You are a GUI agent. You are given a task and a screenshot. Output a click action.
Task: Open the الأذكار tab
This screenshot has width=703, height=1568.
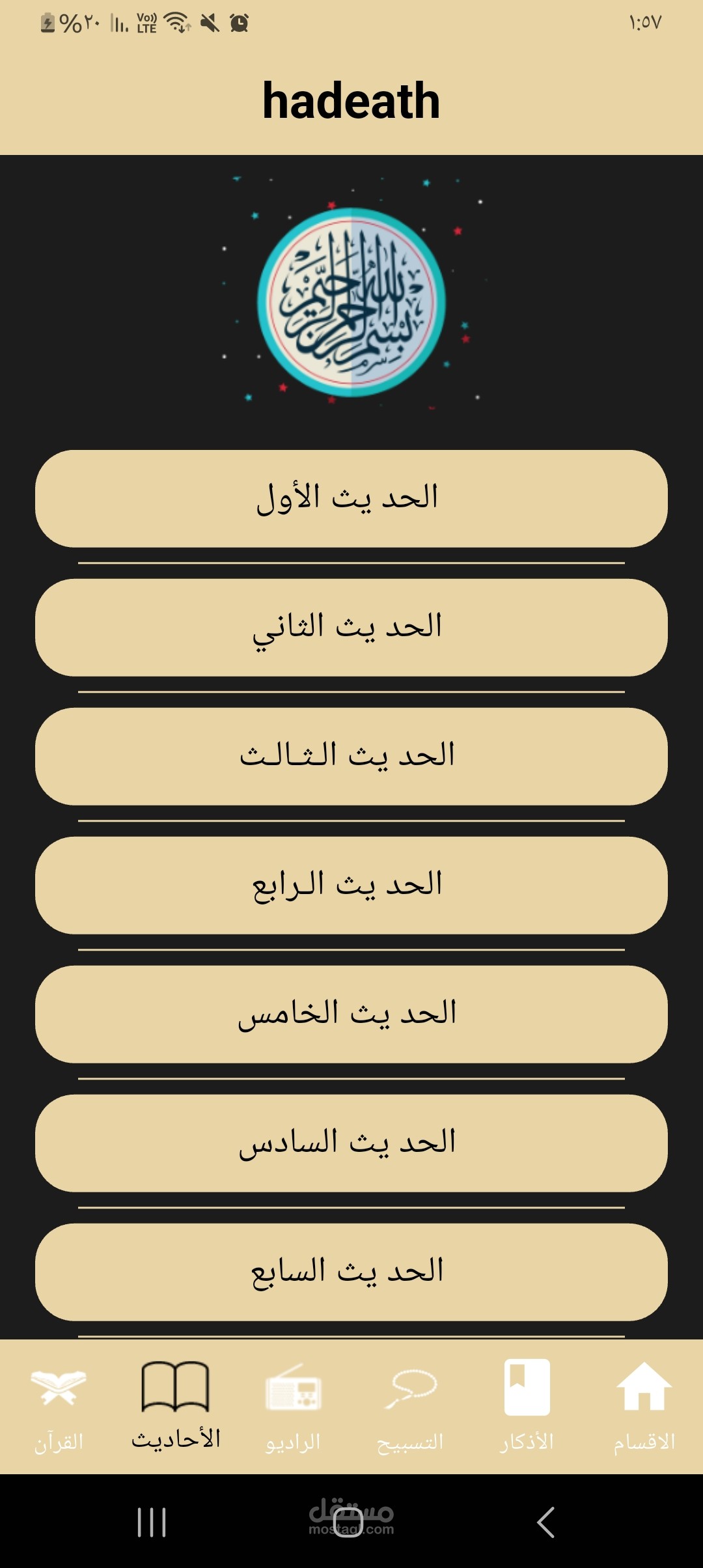(527, 1407)
